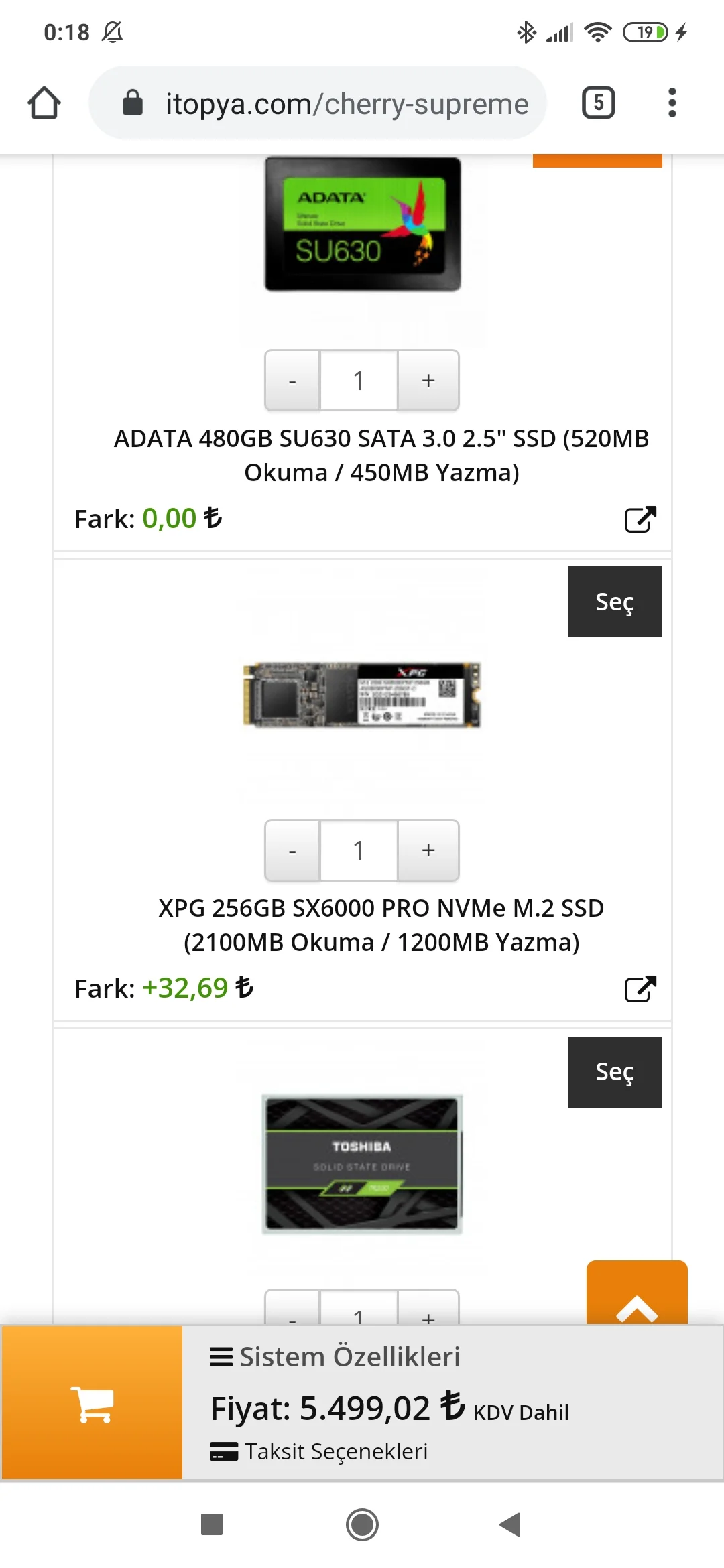The image size is (724, 1568).
Task: Increase quantity of XPG 256GB SX6000 PRO
Action: (428, 850)
